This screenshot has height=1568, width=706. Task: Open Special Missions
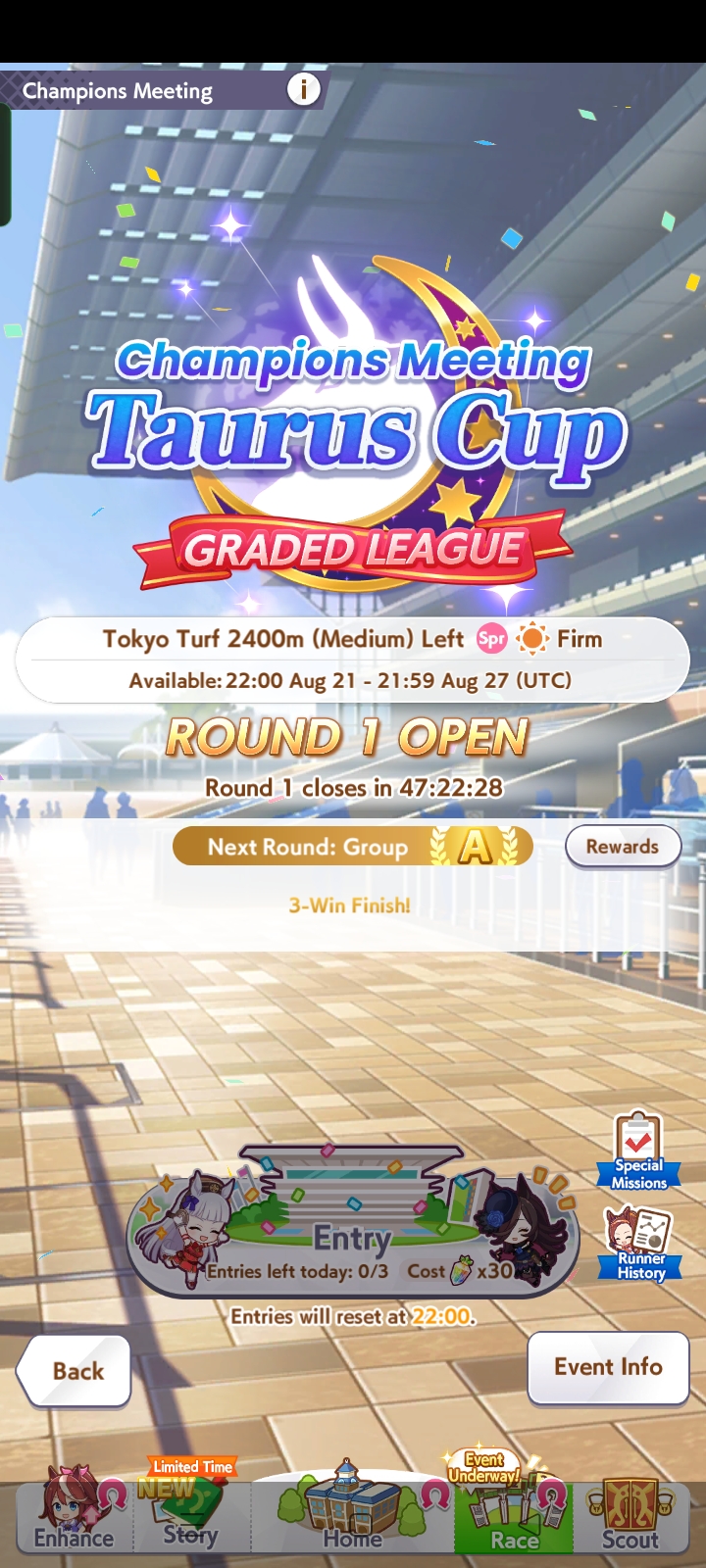[x=638, y=1151]
